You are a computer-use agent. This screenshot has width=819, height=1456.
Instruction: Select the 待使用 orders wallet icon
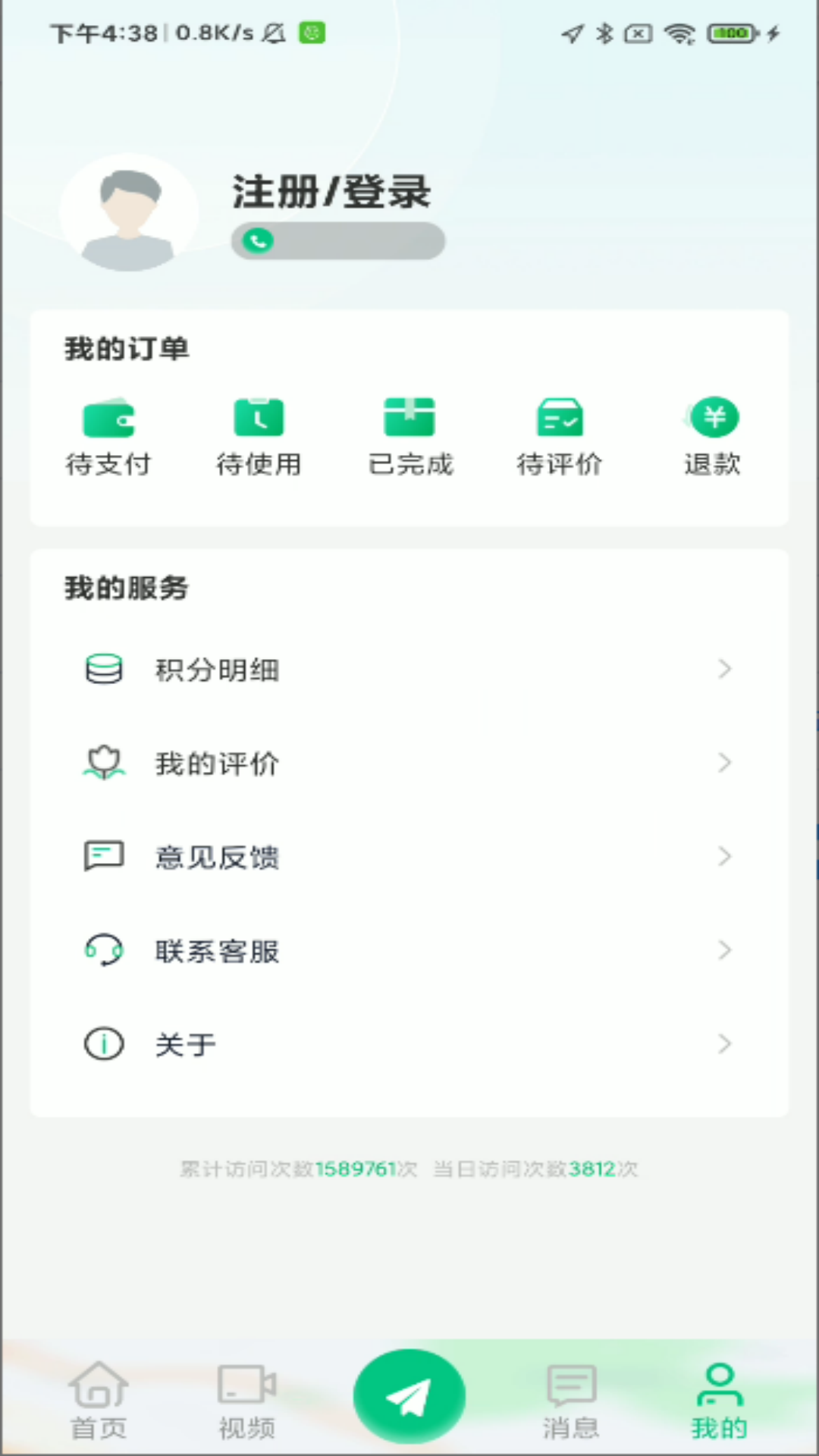(259, 417)
